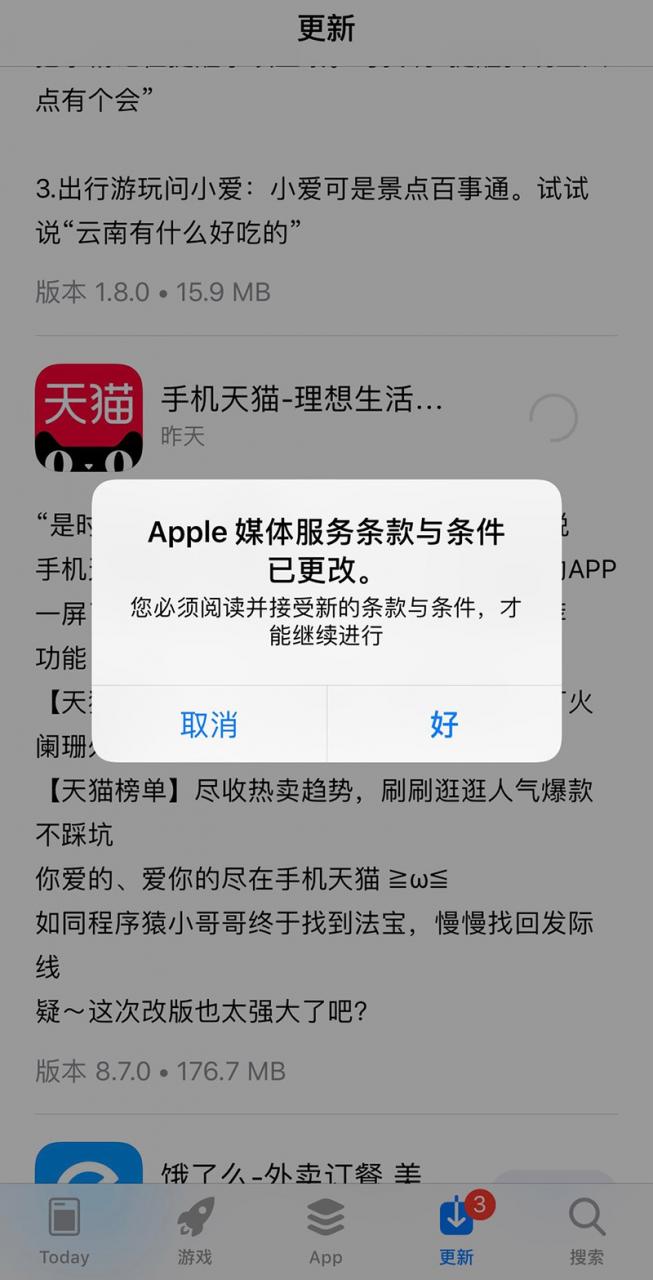
Task: Open the 游戏 tab
Action: point(195,1230)
